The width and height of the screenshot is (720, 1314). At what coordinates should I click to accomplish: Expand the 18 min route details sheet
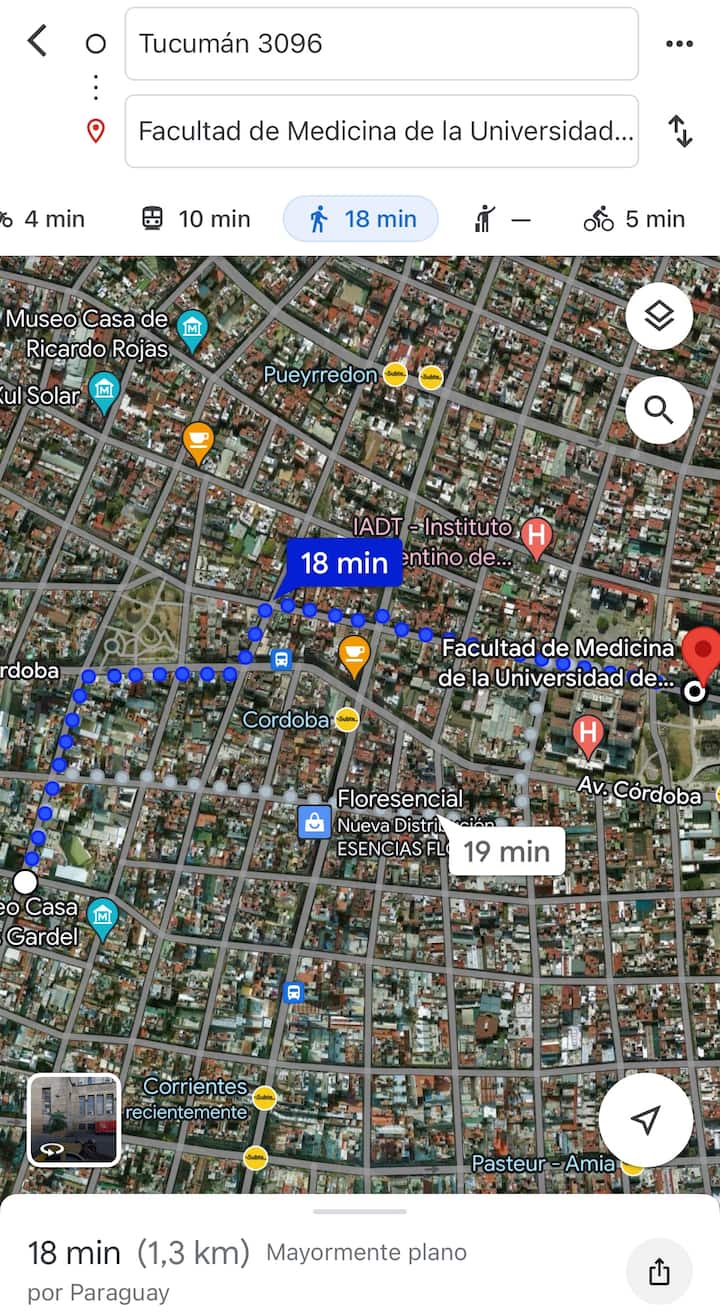pos(360,1211)
